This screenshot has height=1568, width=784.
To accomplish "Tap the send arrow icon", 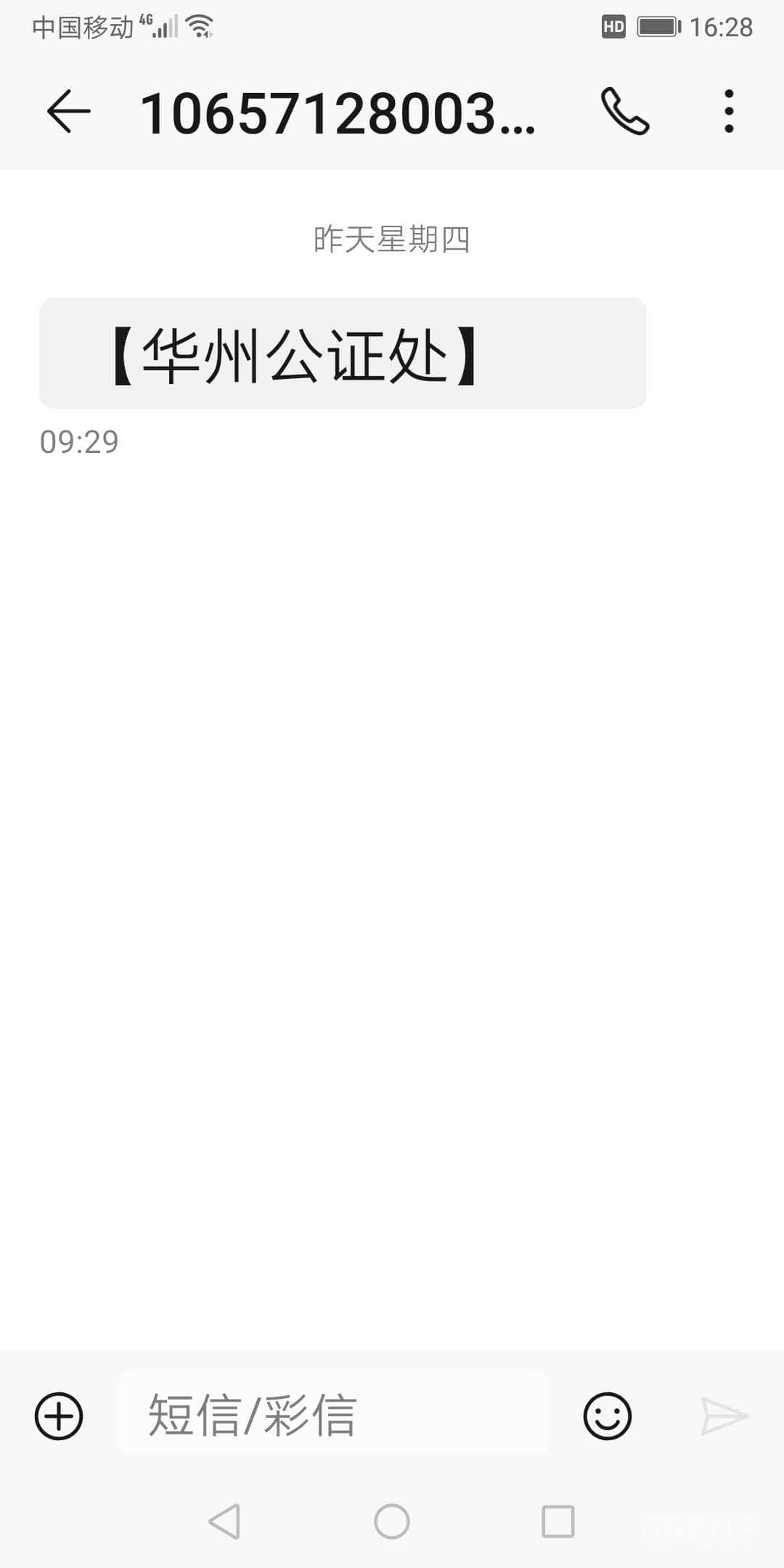I will click(x=724, y=1416).
